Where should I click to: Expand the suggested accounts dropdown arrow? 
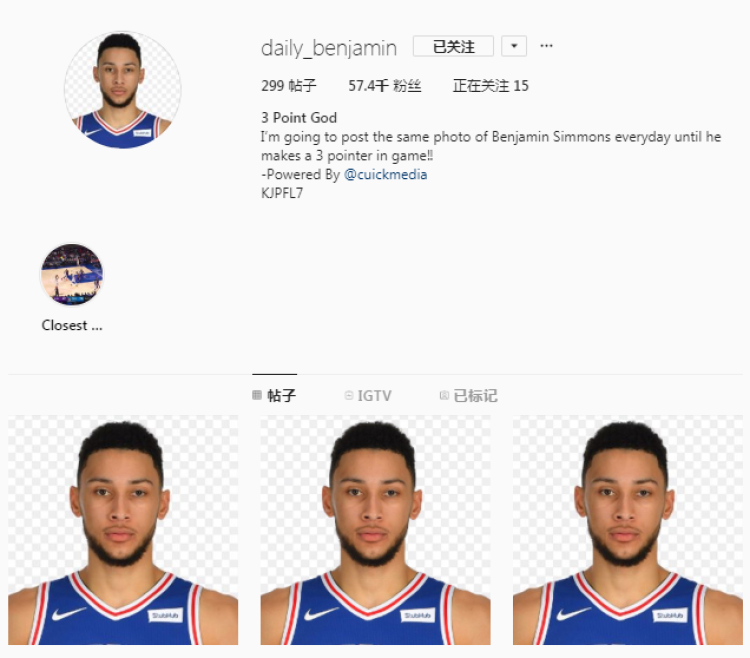point(513,46)
